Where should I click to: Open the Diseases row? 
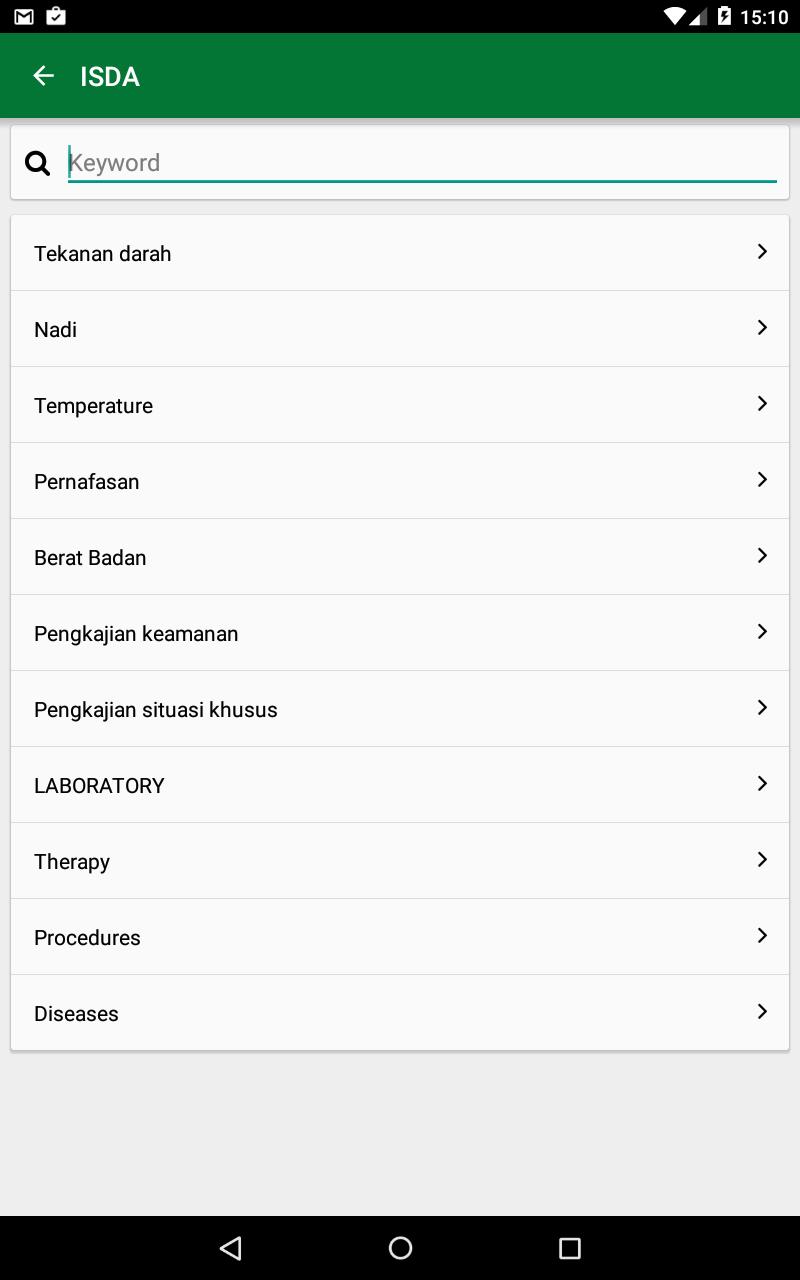pyautogui.click(x=400, y=1013)
